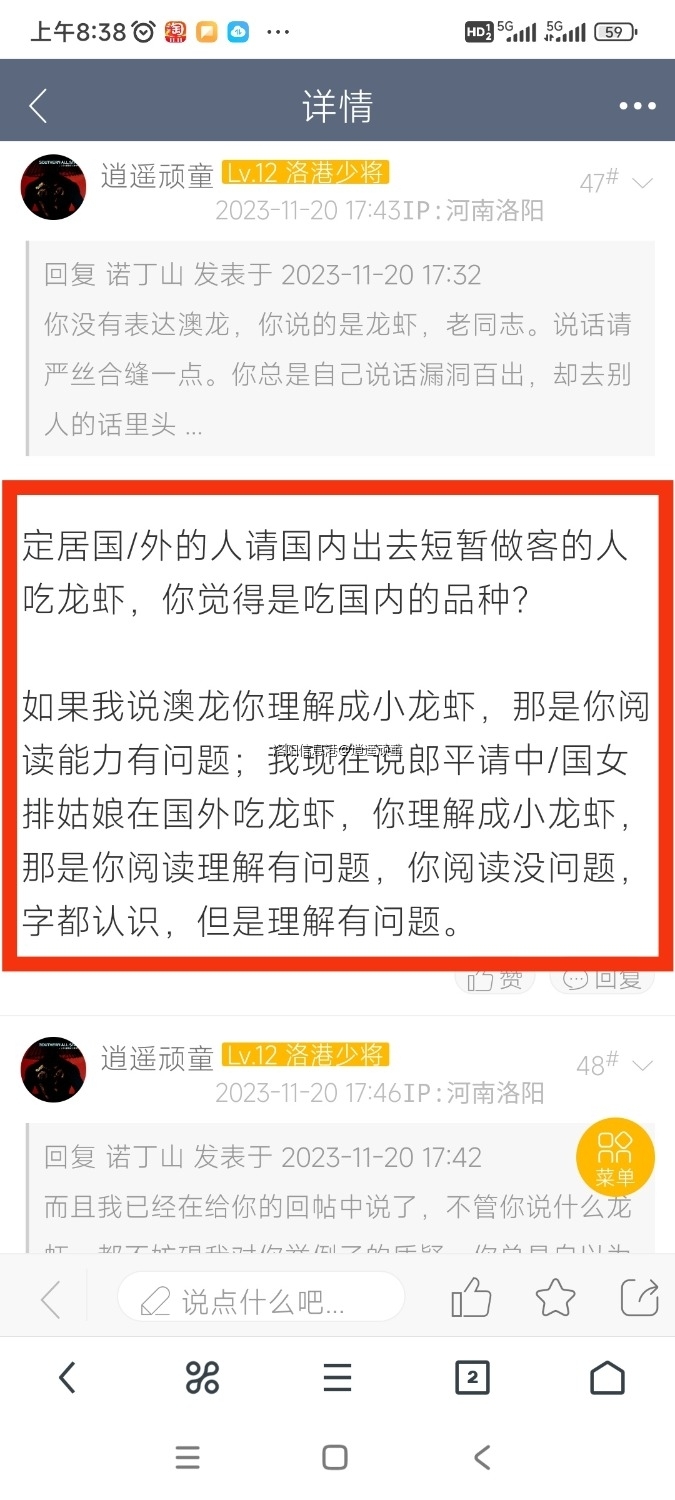Like post 47# with 赞

496,980
